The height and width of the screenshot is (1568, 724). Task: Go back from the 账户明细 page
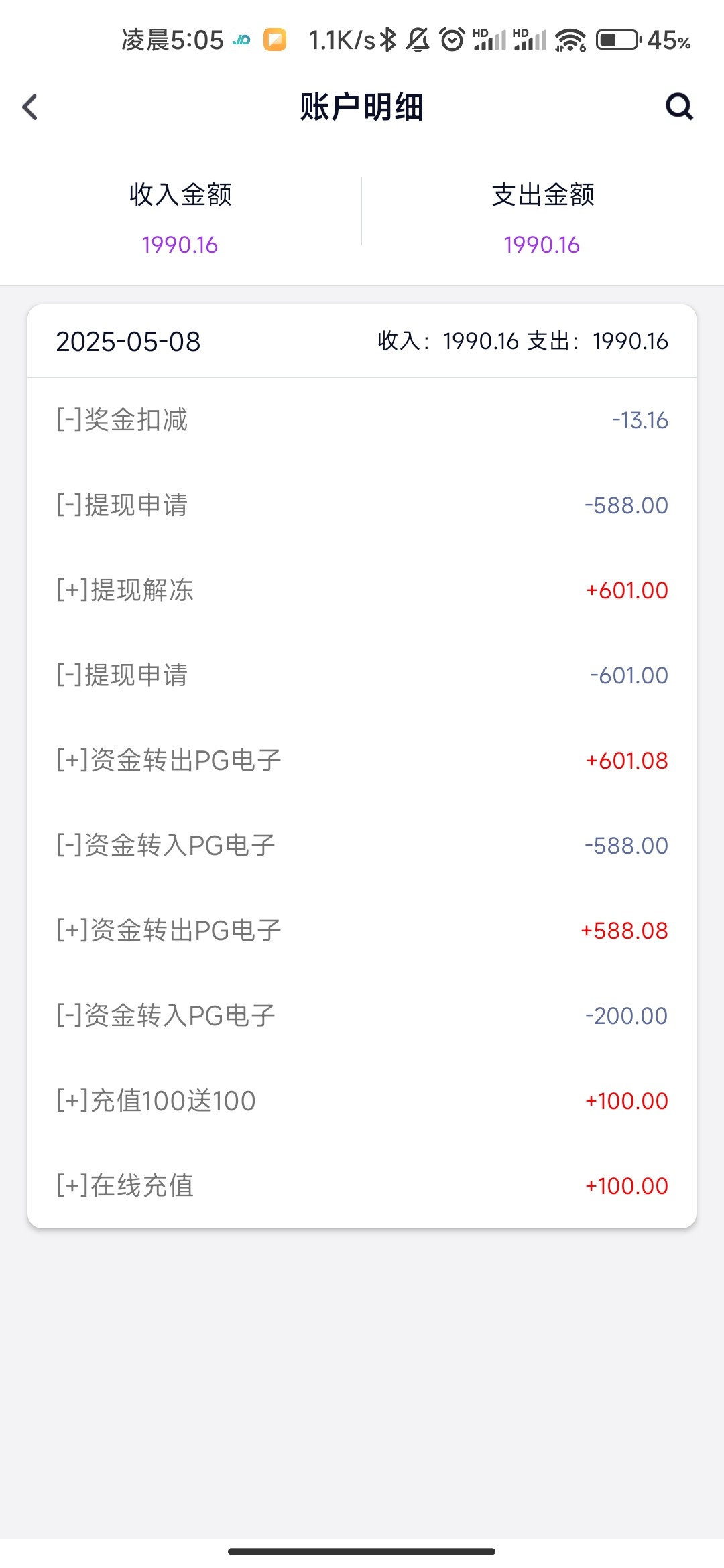(30, 107)
